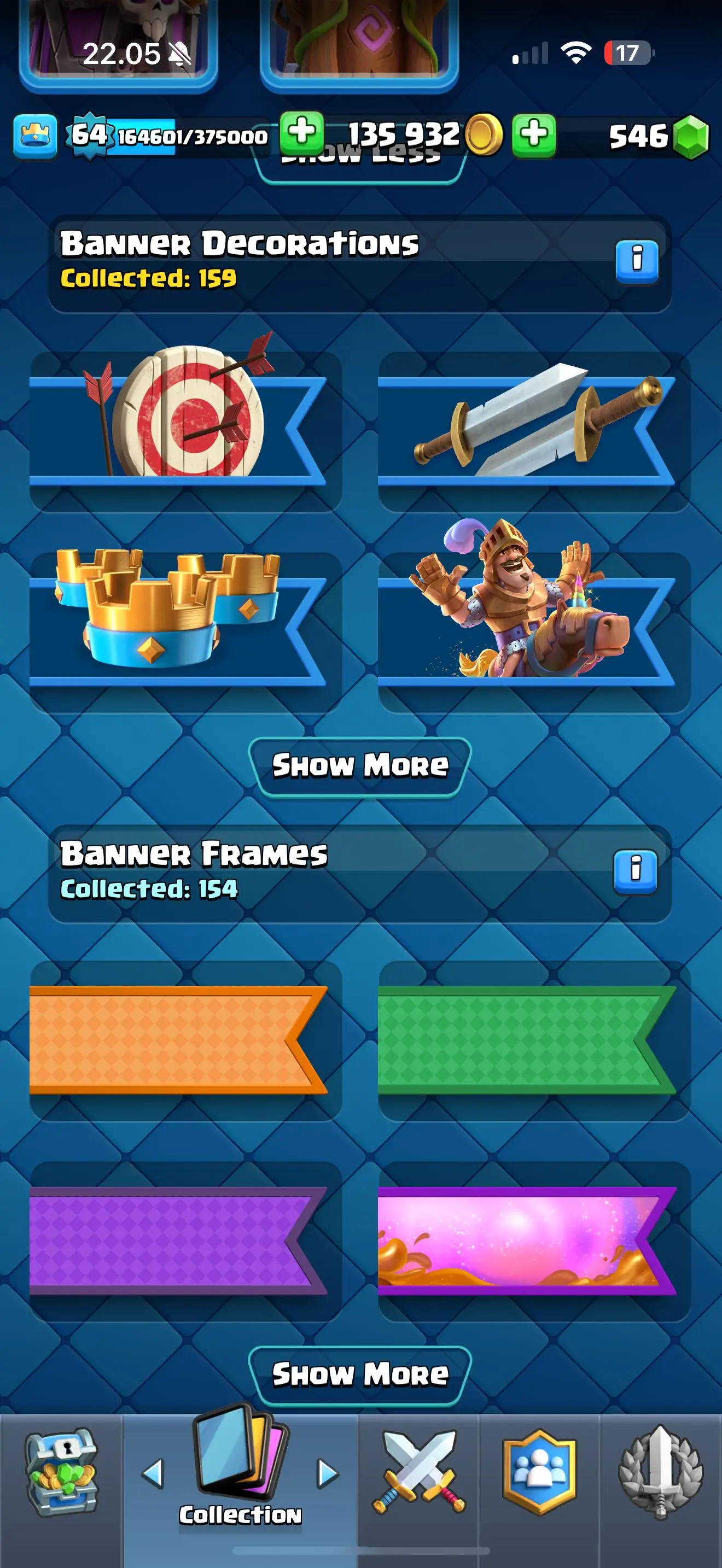
Task: Tap the green plus to add gold
Action: coord(301,134)
